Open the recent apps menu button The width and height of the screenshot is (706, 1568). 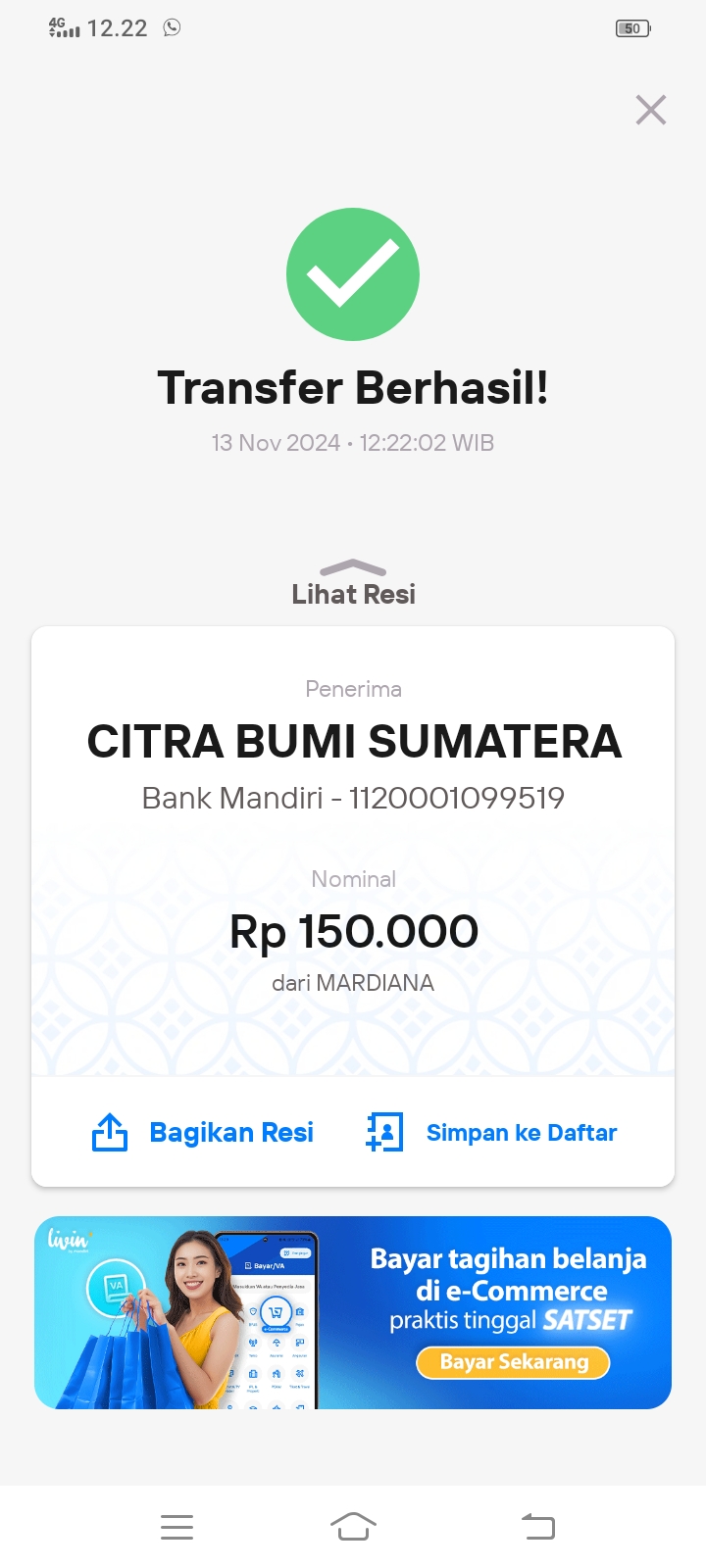click(176, 1527)
